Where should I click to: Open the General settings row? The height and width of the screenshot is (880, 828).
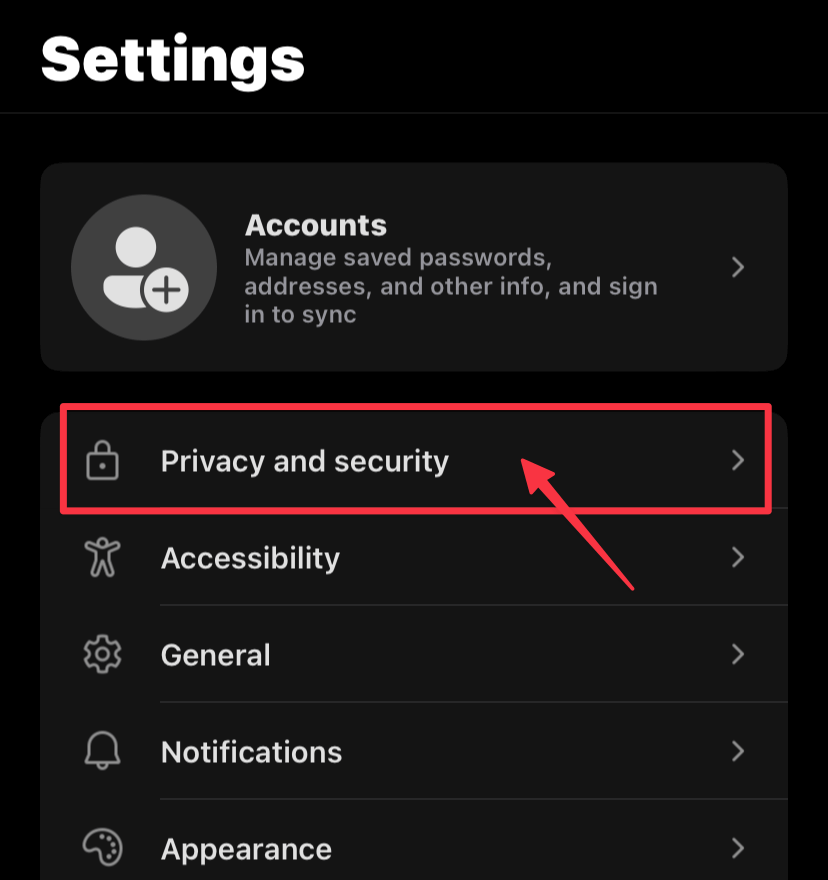point(215,655)
